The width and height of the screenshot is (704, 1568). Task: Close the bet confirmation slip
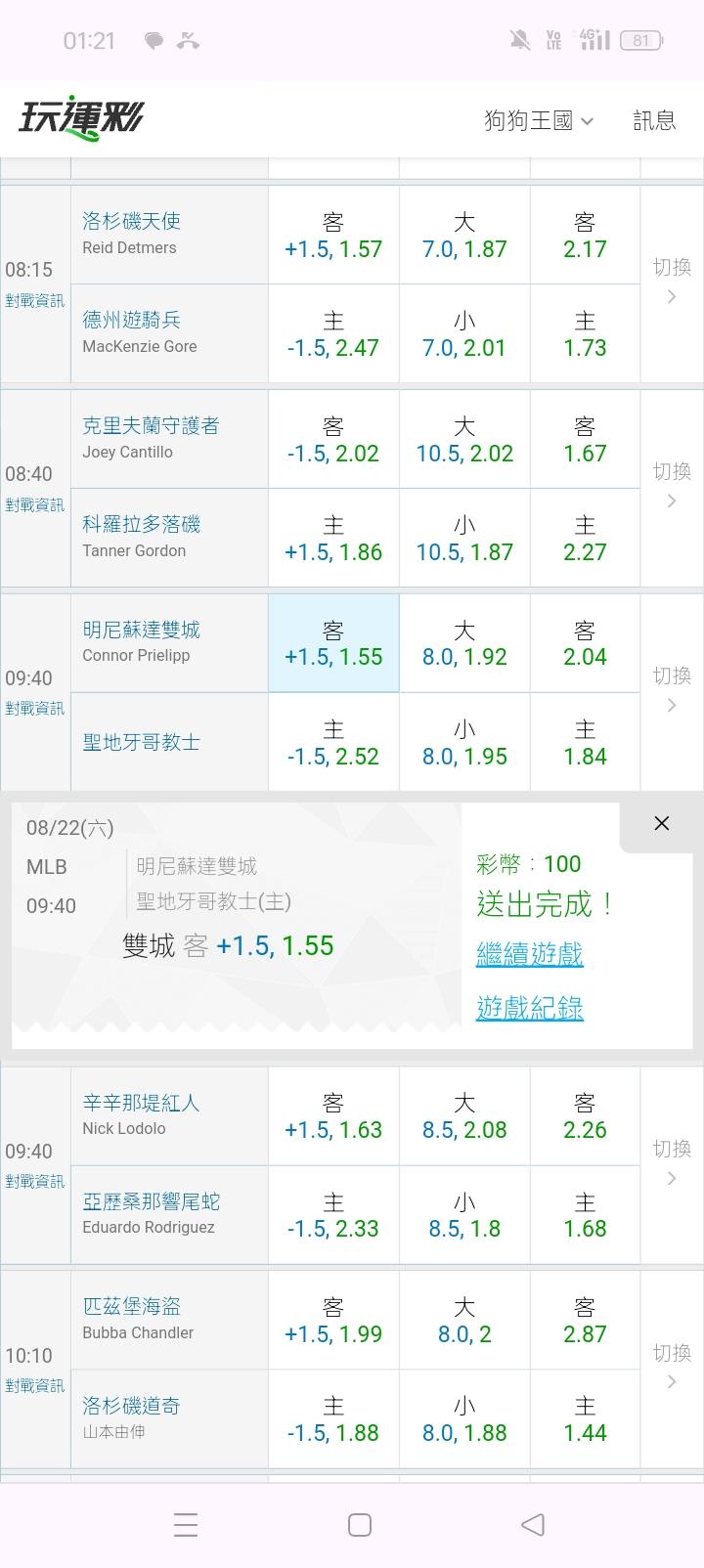662,823
